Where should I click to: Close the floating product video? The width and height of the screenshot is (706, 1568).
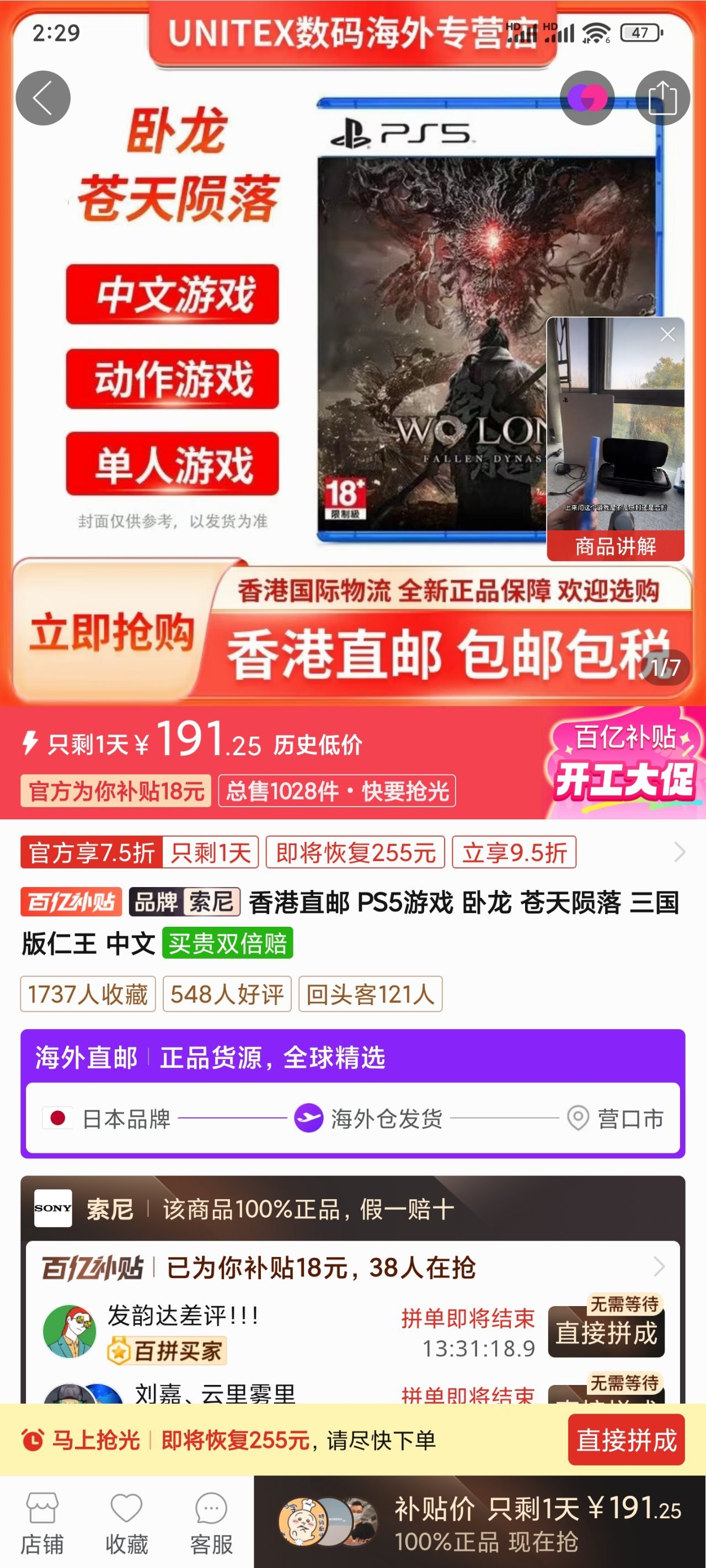pos(667,334)
